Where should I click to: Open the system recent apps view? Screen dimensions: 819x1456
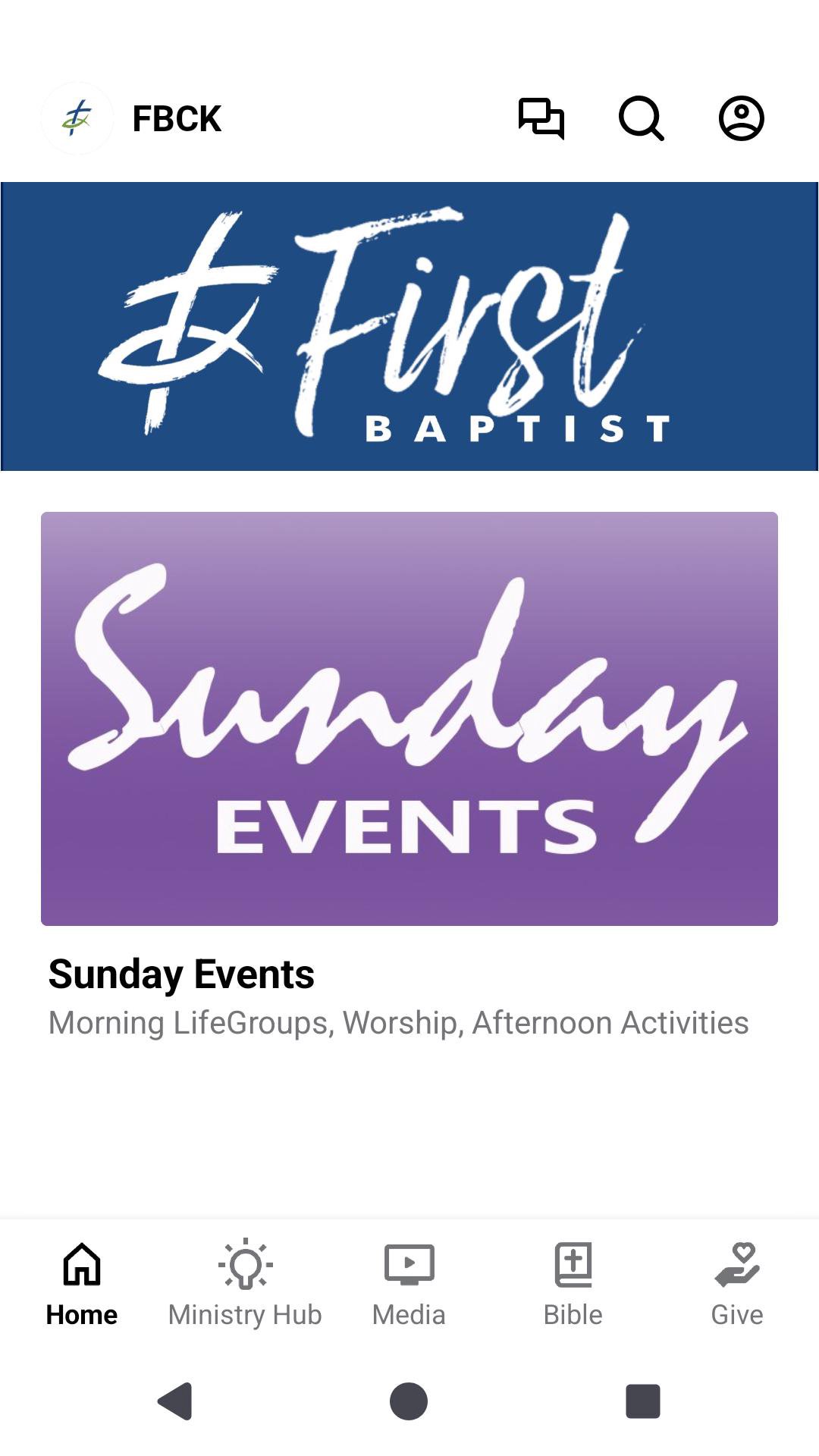642,1401
